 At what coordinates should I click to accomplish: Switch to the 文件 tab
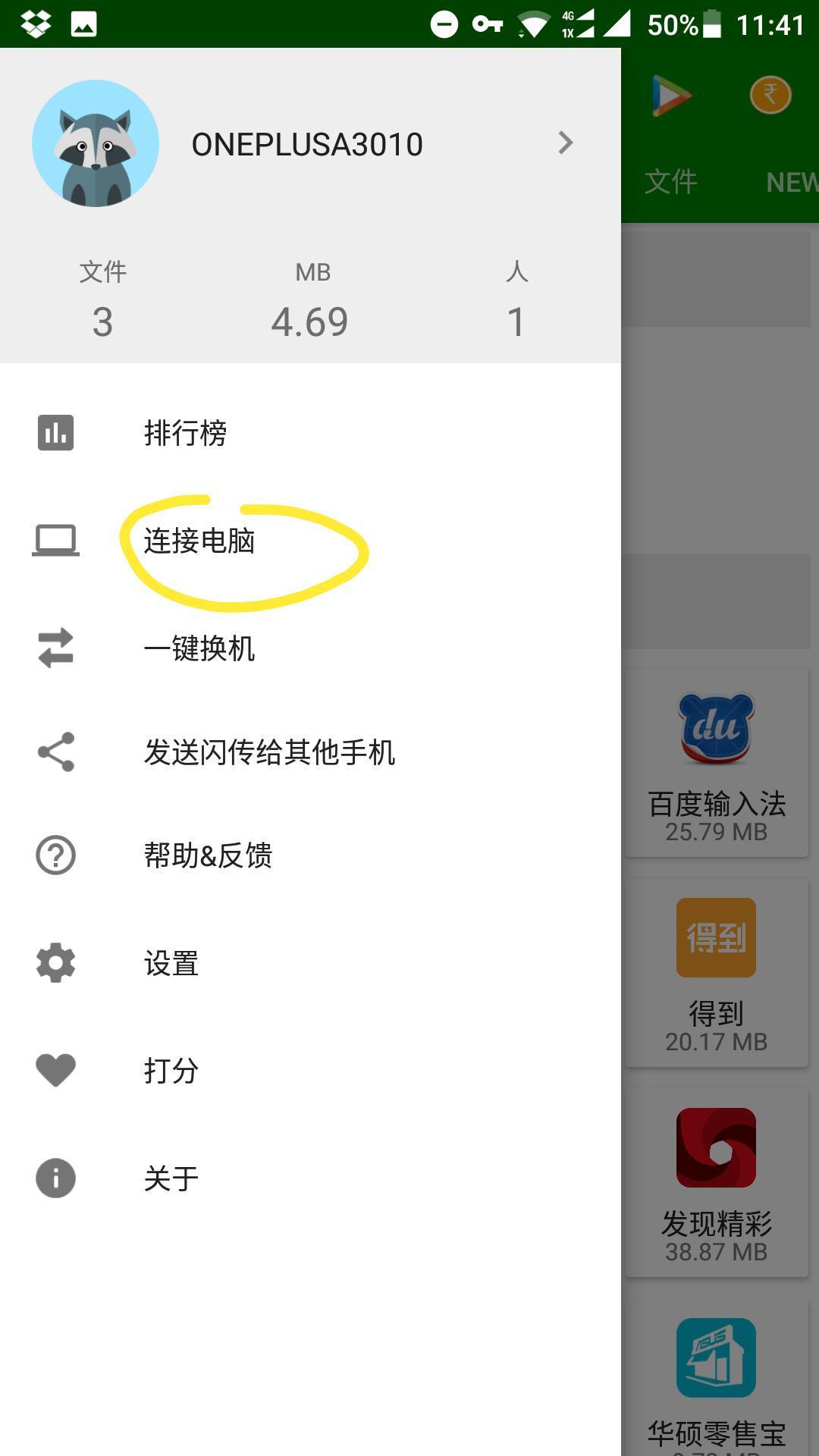tap(671, 180)
